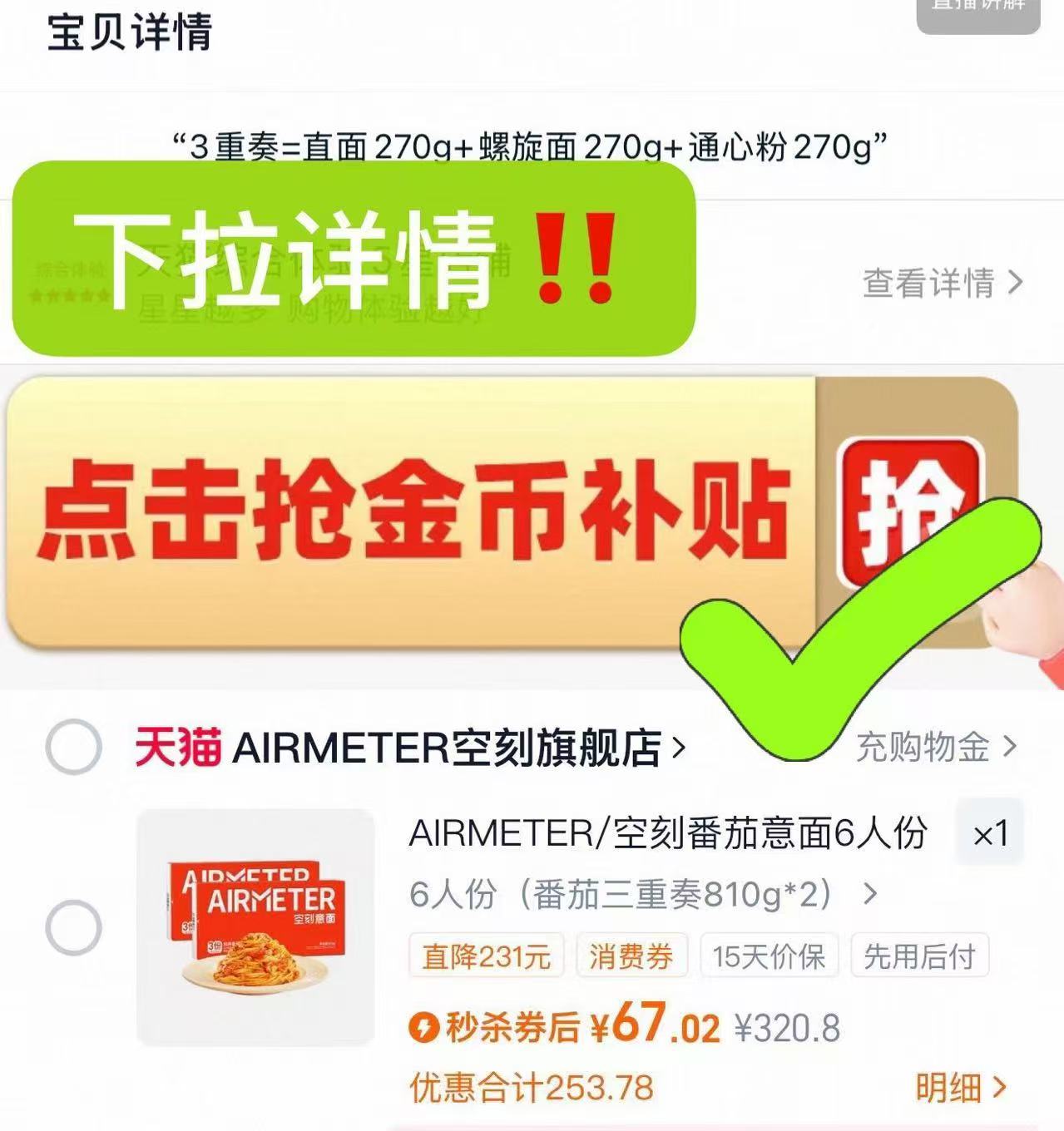Expand the SKU option 番茄三重奏810g*2
This screenshot has height=1131, width=1064.
tap(871, 894)
